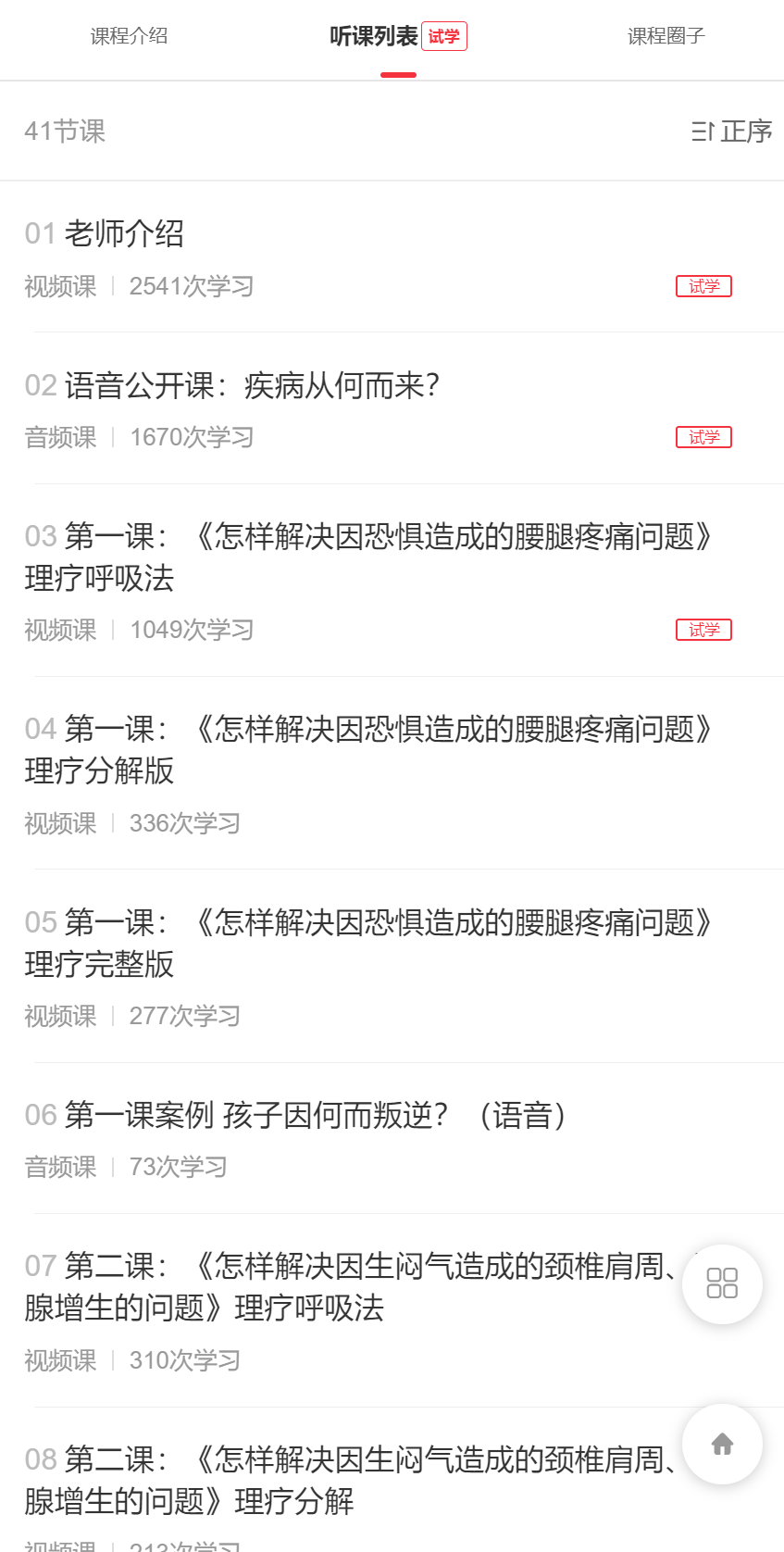Switch to the 课程介绍 tab

129,36
